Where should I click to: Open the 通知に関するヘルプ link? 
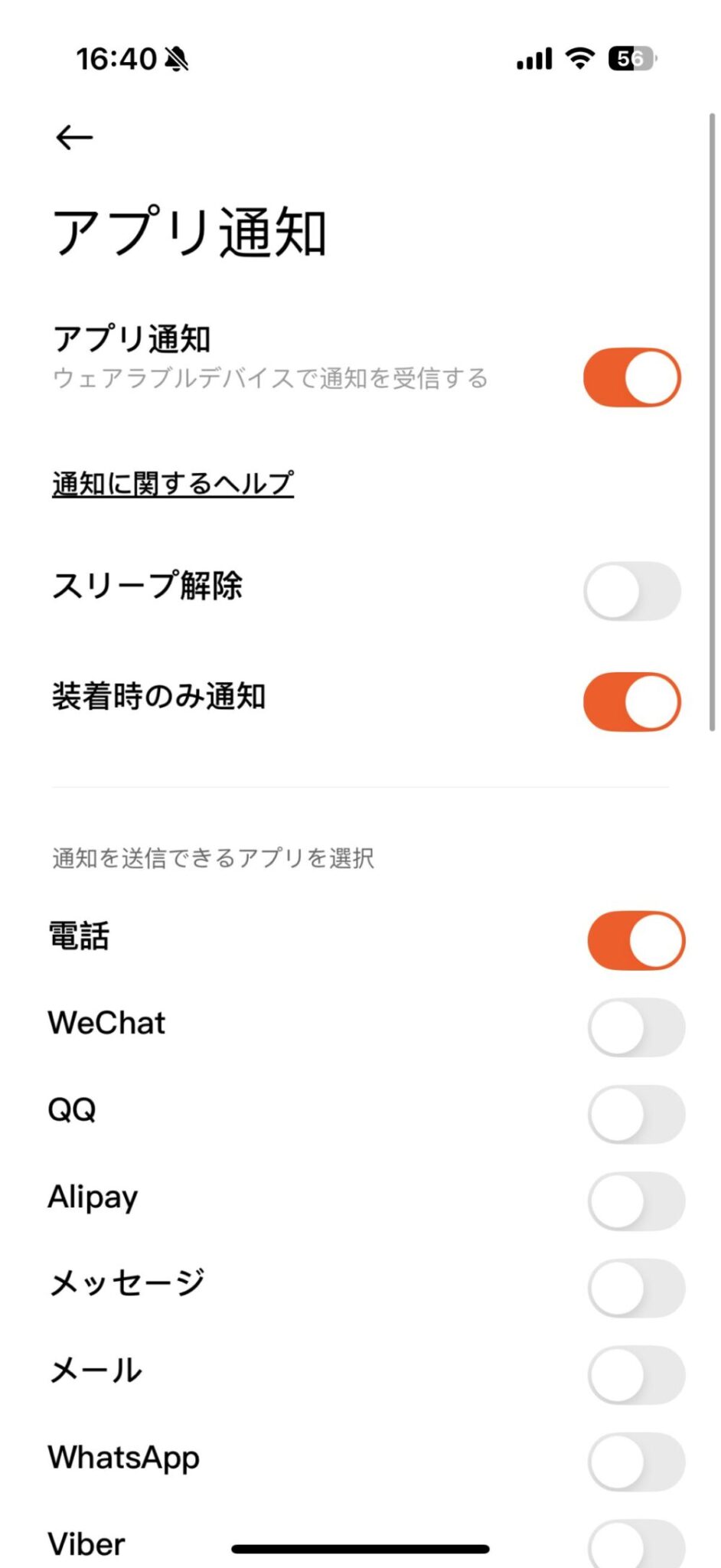pyautogui.click(x=173, y=484)
